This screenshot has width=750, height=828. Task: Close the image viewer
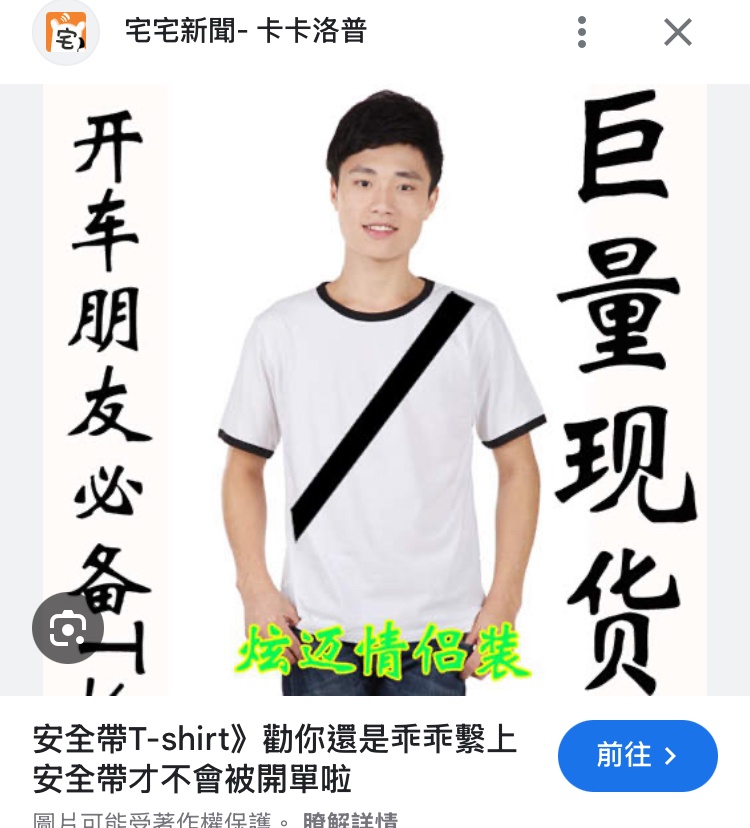[678, 32]
